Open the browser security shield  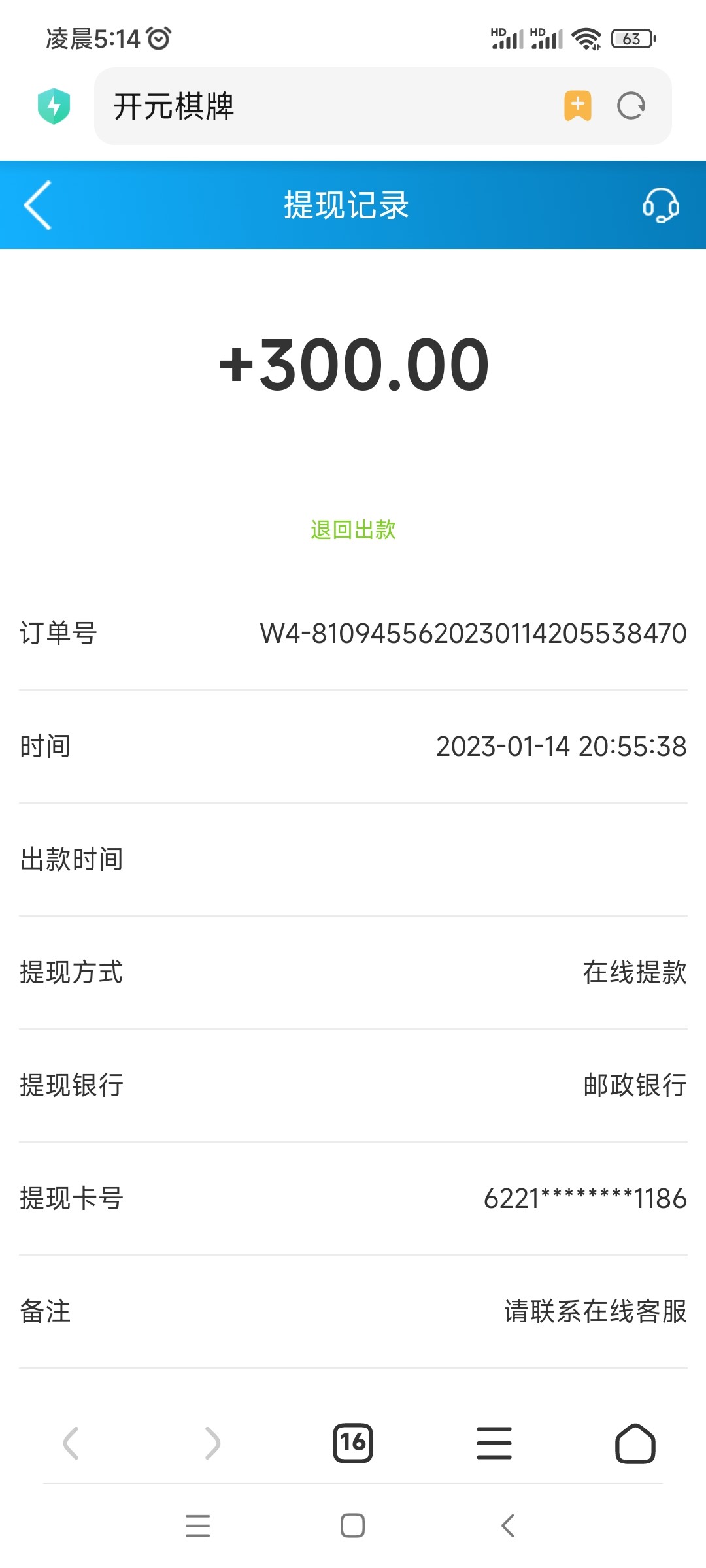pyautogui.click(x=54, y=106)
